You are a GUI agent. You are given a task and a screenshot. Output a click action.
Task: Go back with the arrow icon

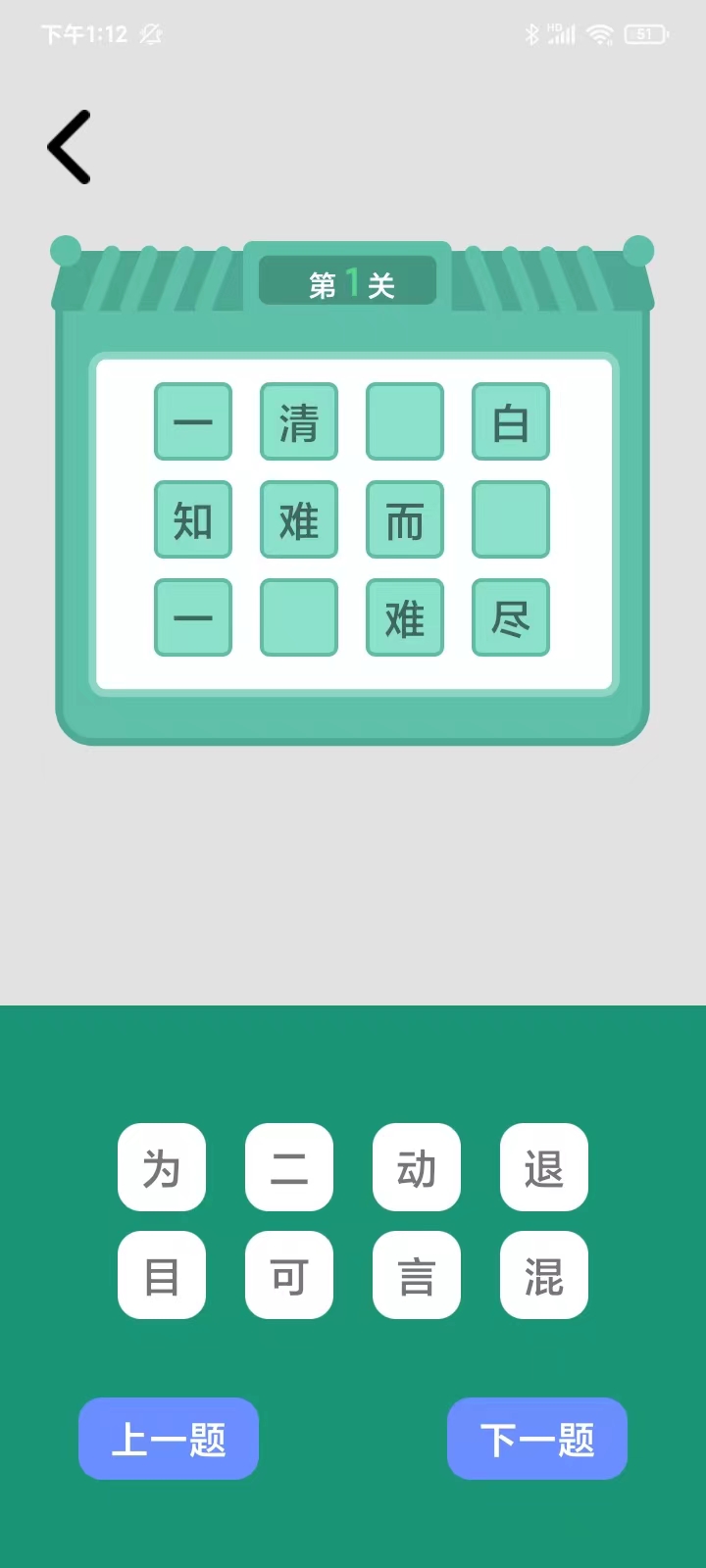pyautogui.click(x=70, y=147)
